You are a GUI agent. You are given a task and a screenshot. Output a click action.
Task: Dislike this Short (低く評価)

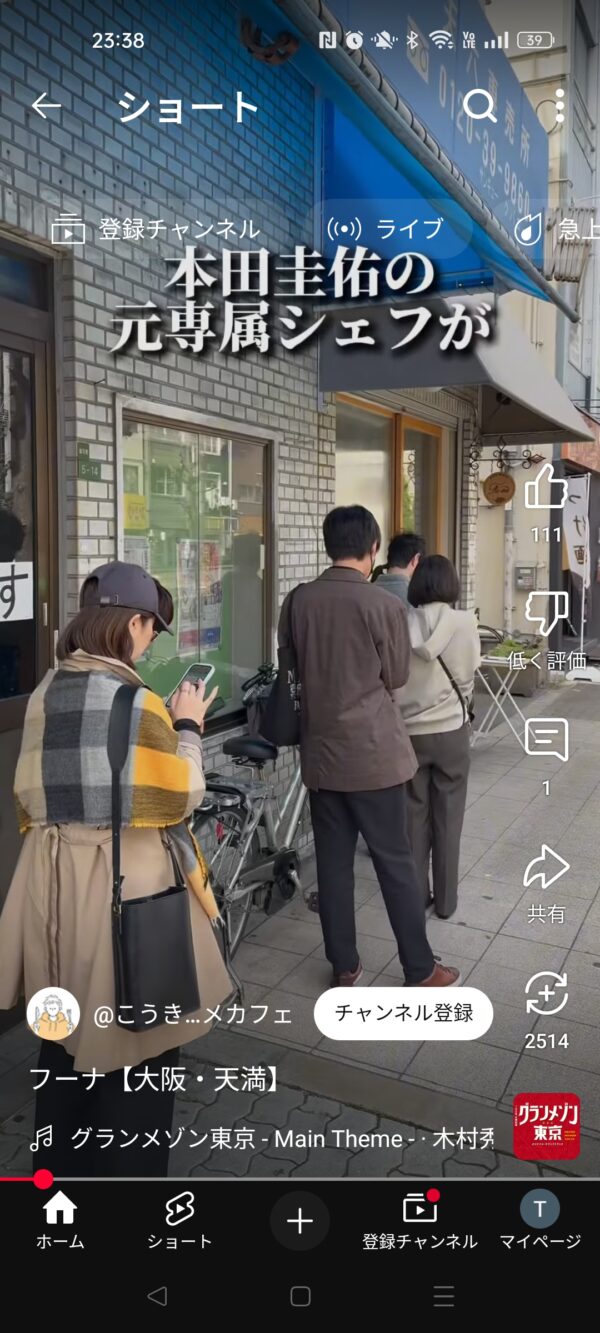pyautogui.click(x=546, y=615)
